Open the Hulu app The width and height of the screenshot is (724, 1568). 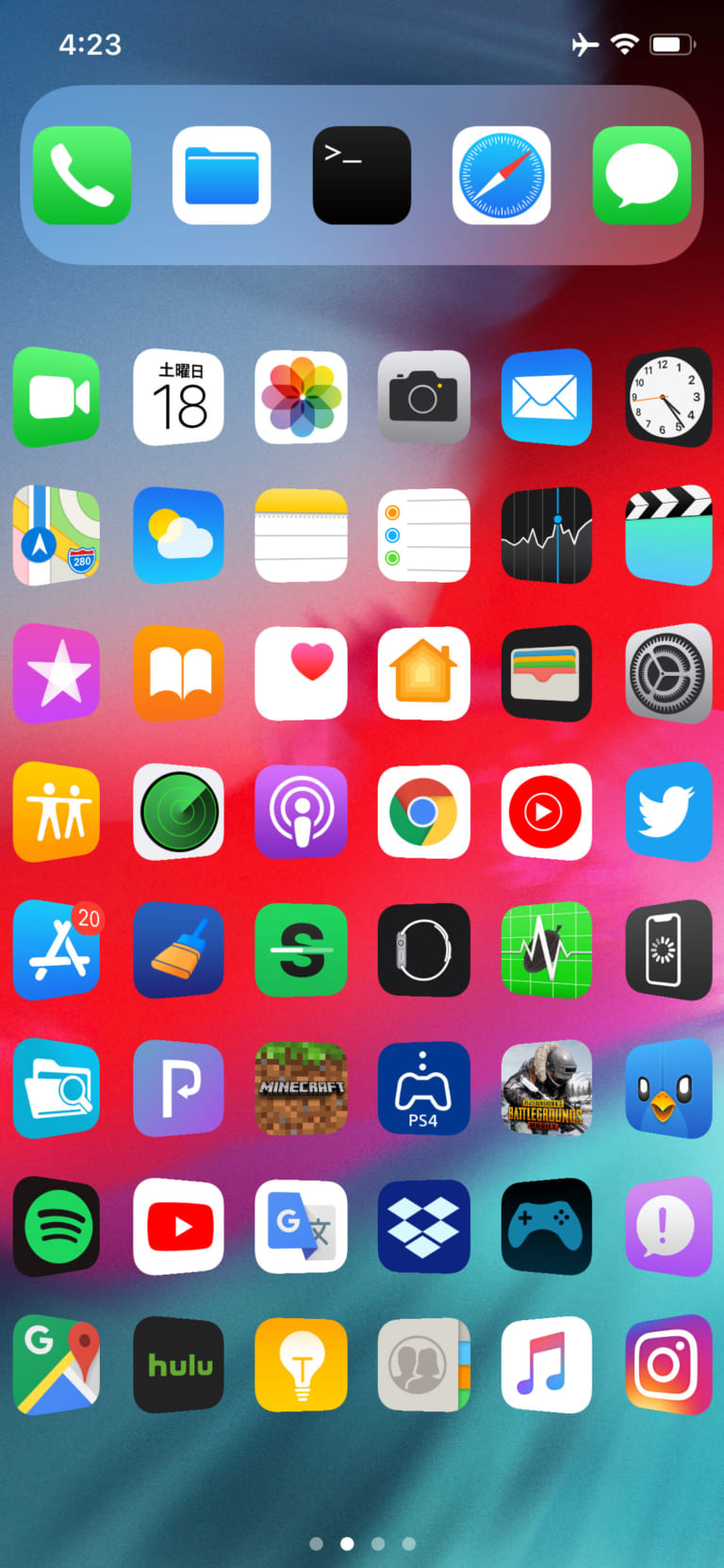point(178,1364)
